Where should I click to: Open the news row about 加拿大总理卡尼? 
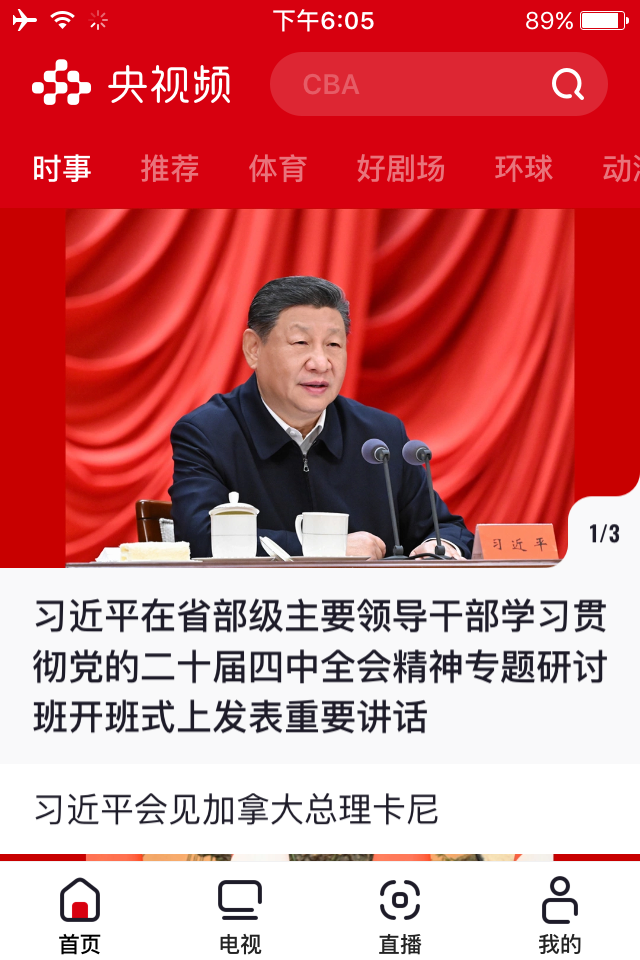coord(237,809)
